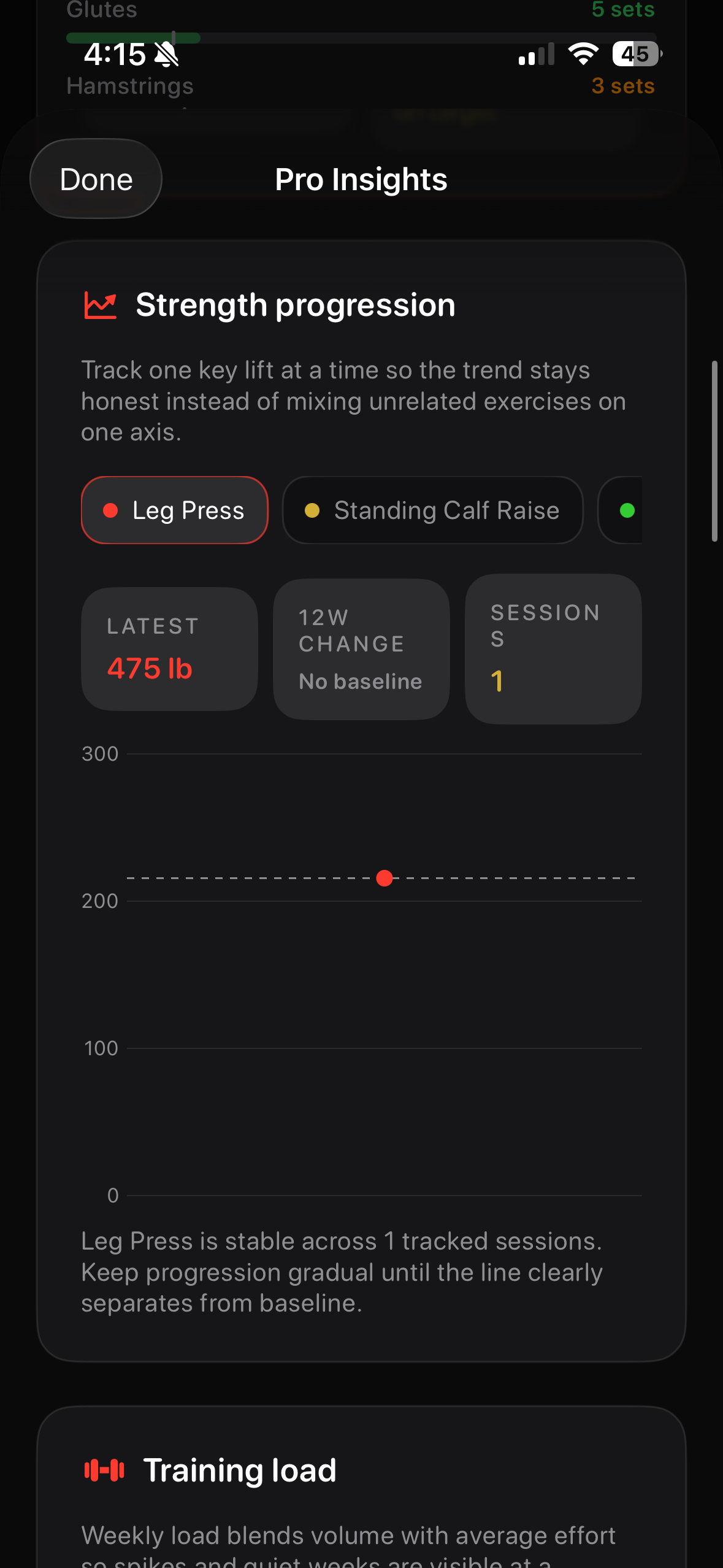
Task: Expand the Sessions stat card
Action: (553, 649)
